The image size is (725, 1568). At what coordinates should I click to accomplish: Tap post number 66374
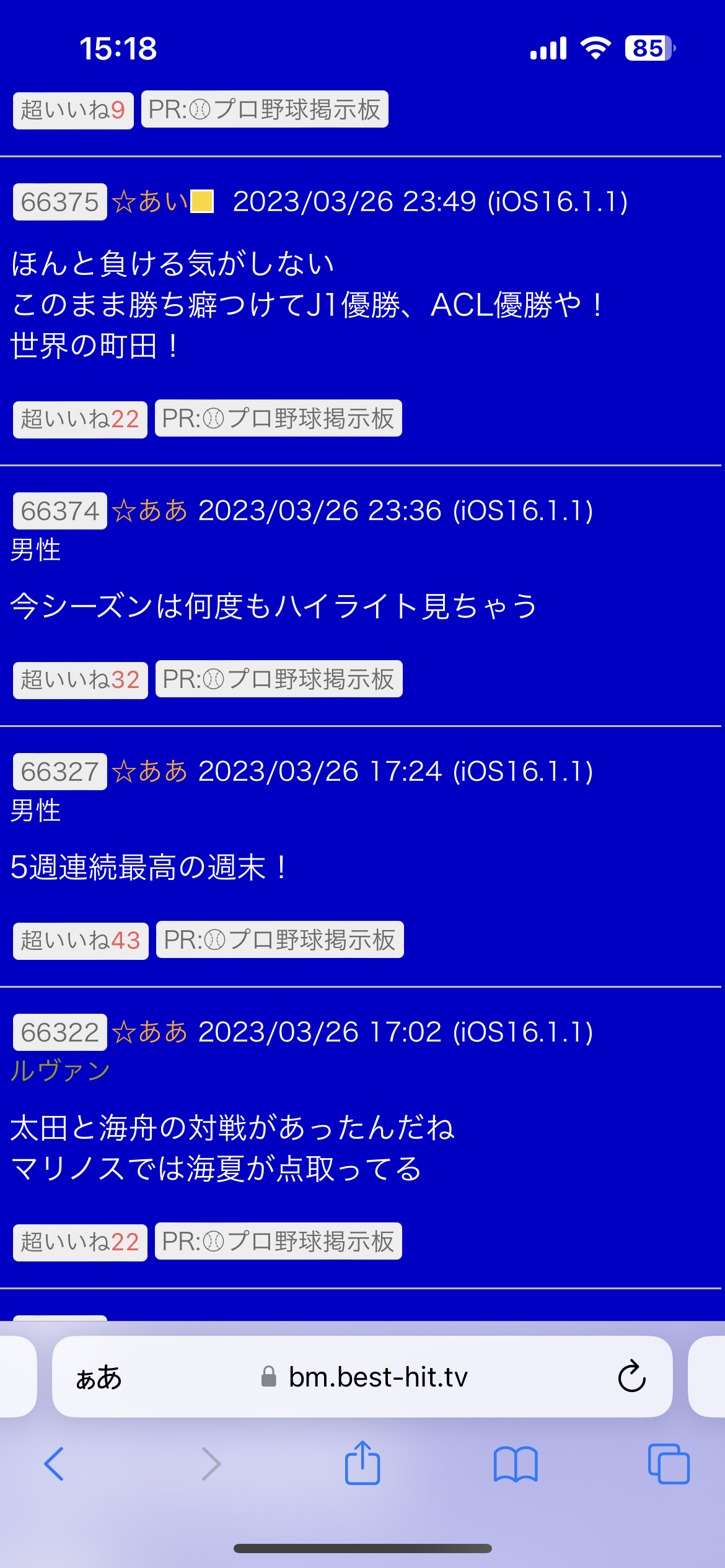pyautogui.click(x=60, y=511)
